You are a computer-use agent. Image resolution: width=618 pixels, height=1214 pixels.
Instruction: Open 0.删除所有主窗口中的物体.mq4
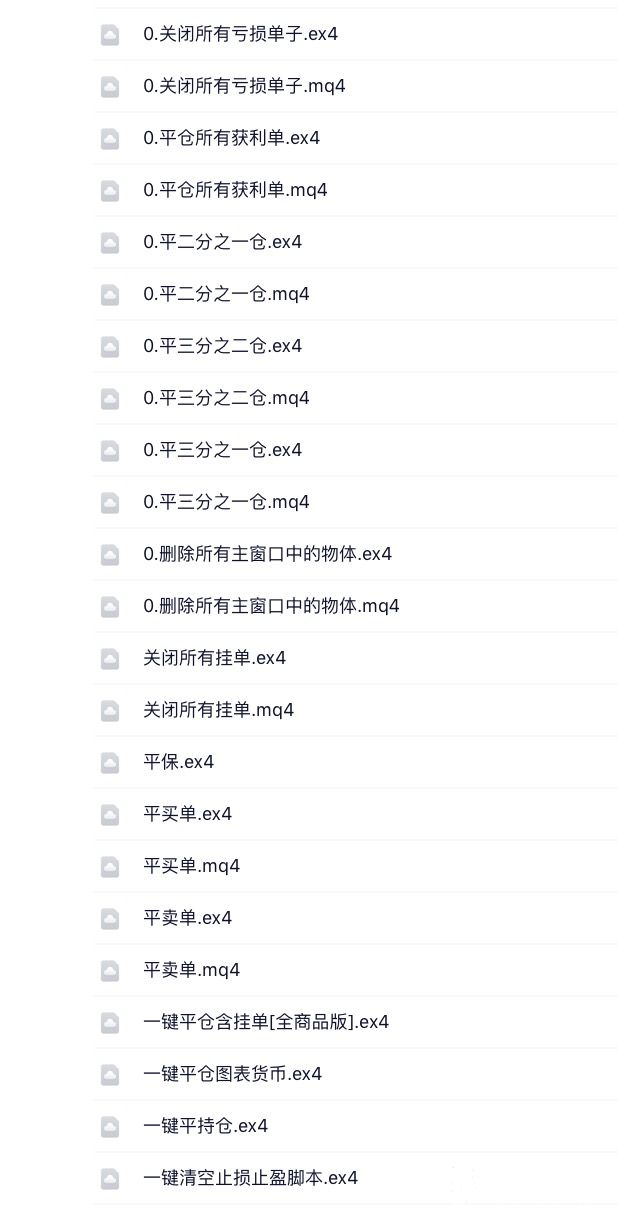tap(271, 606)
